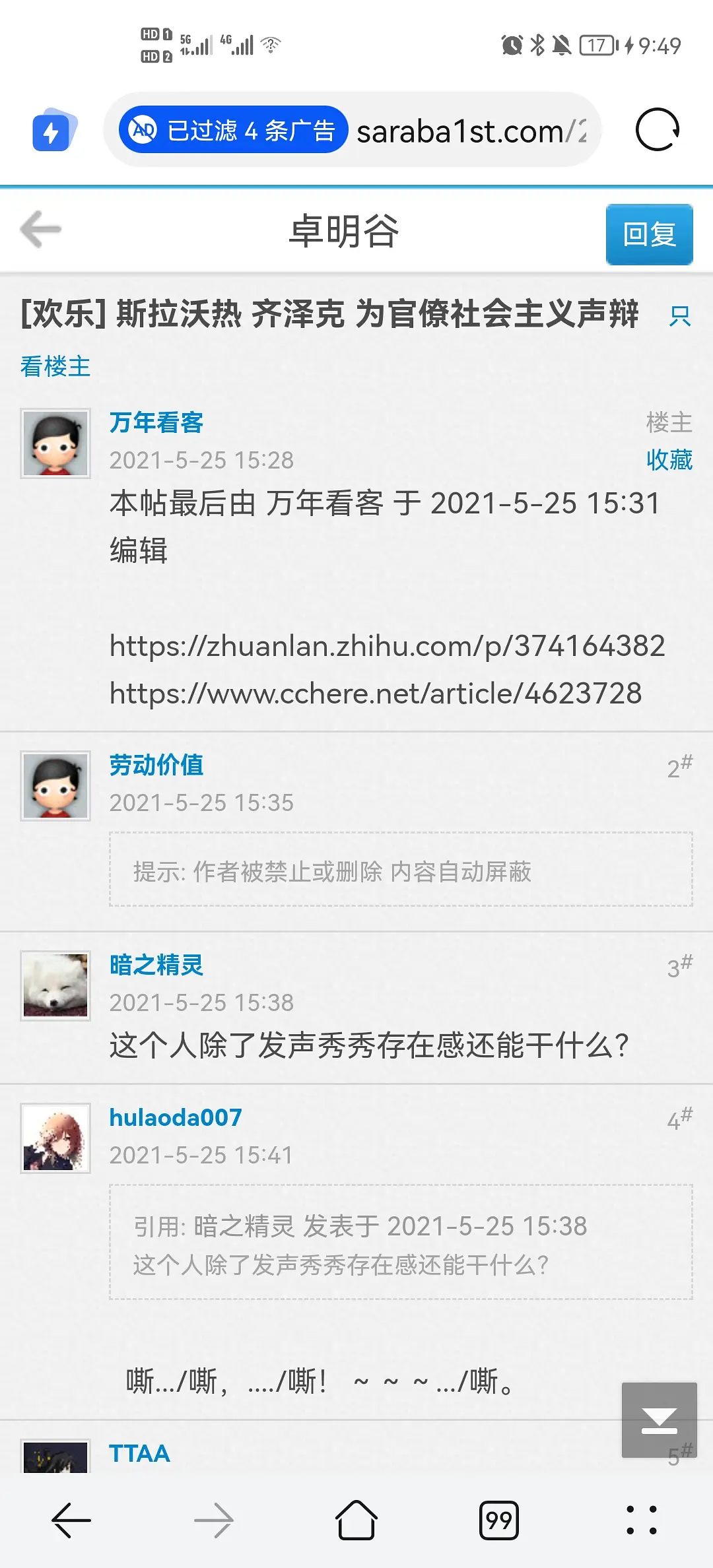The height and width of the screenshot is (1568, 713).
Task: Show only the original poster via 看楼主
Action: pos(55,366)
